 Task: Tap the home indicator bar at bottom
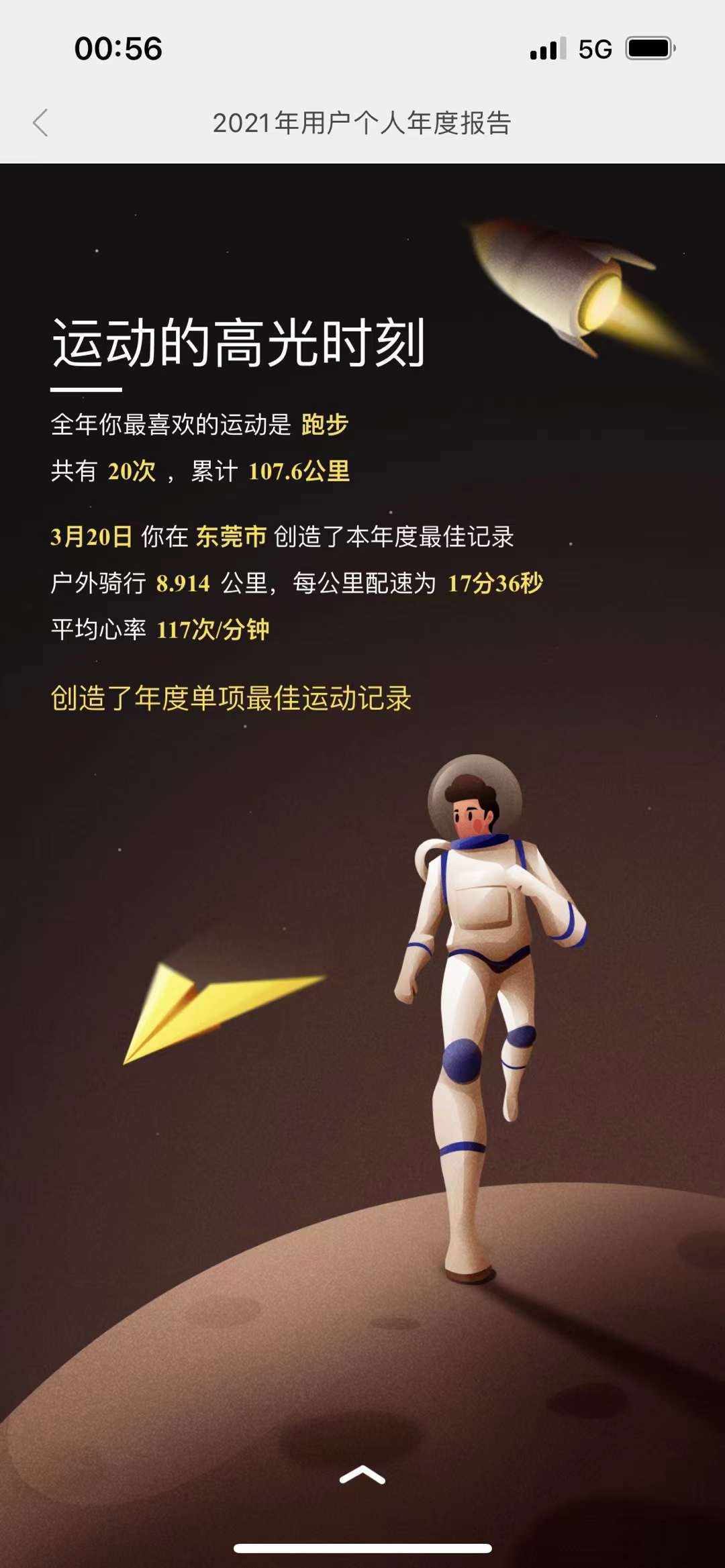pyautogui.click(x=362, y=1547)
